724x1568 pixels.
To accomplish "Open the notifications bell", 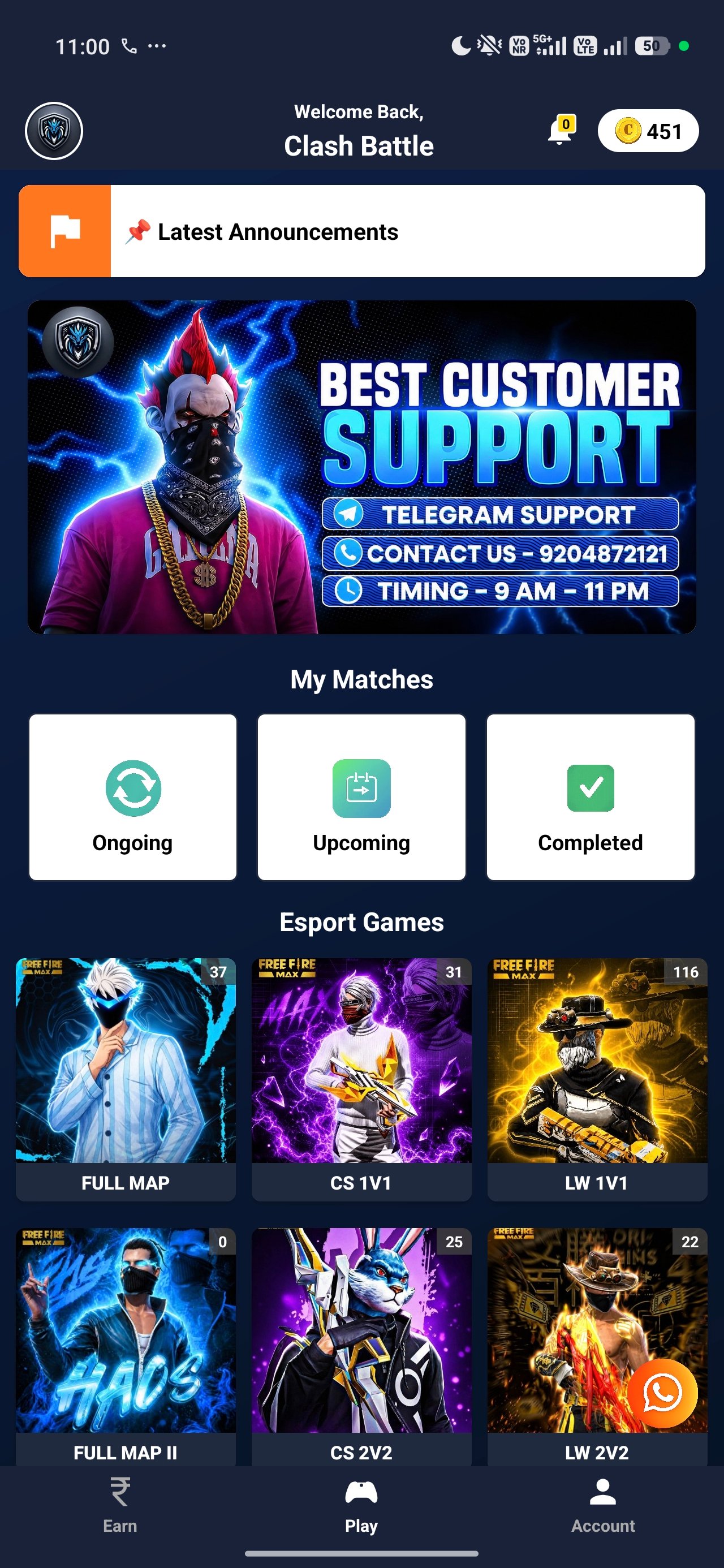I will [x=561, y=130].
